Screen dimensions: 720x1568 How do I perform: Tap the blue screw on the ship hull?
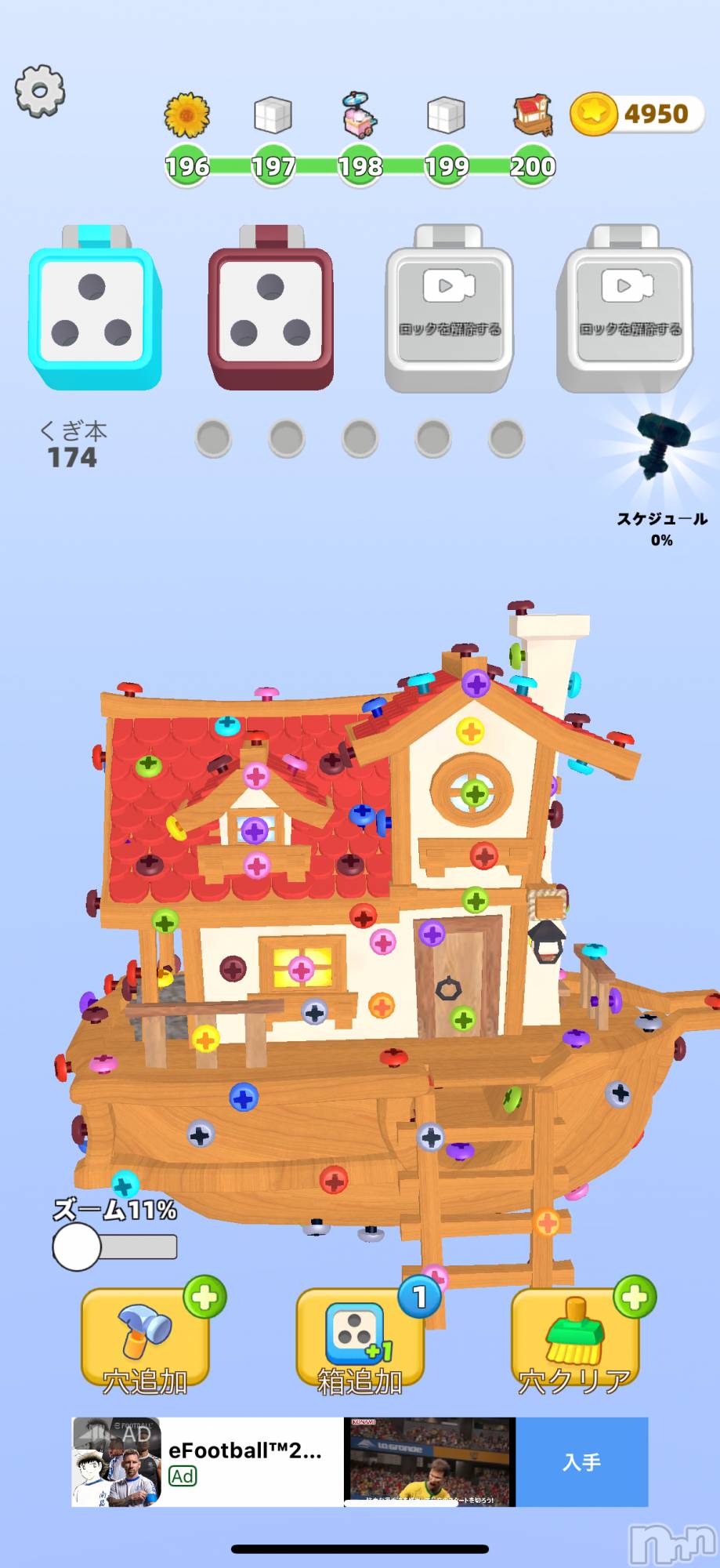point(244,1098)
